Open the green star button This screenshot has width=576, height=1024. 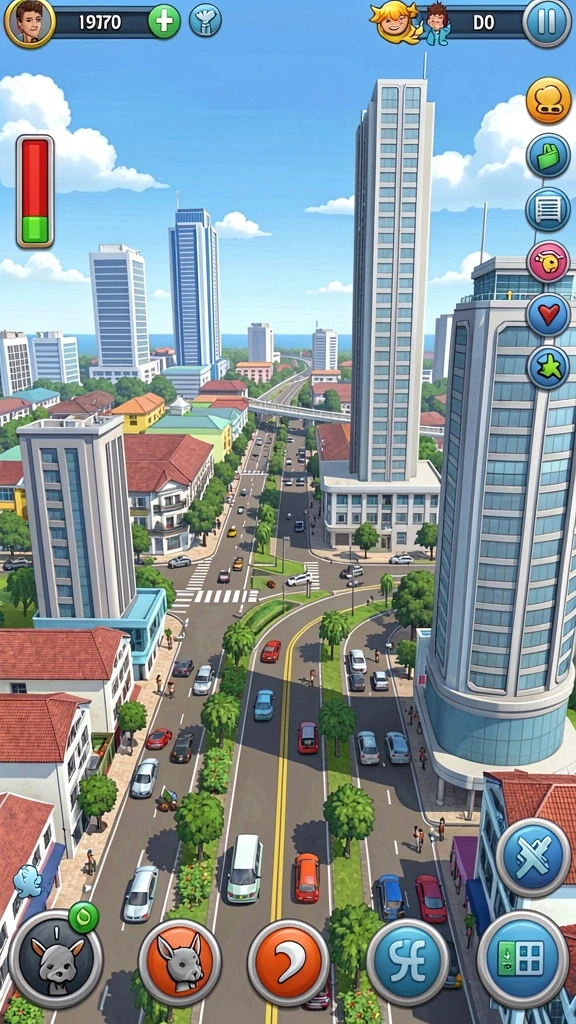coord(549,368)
